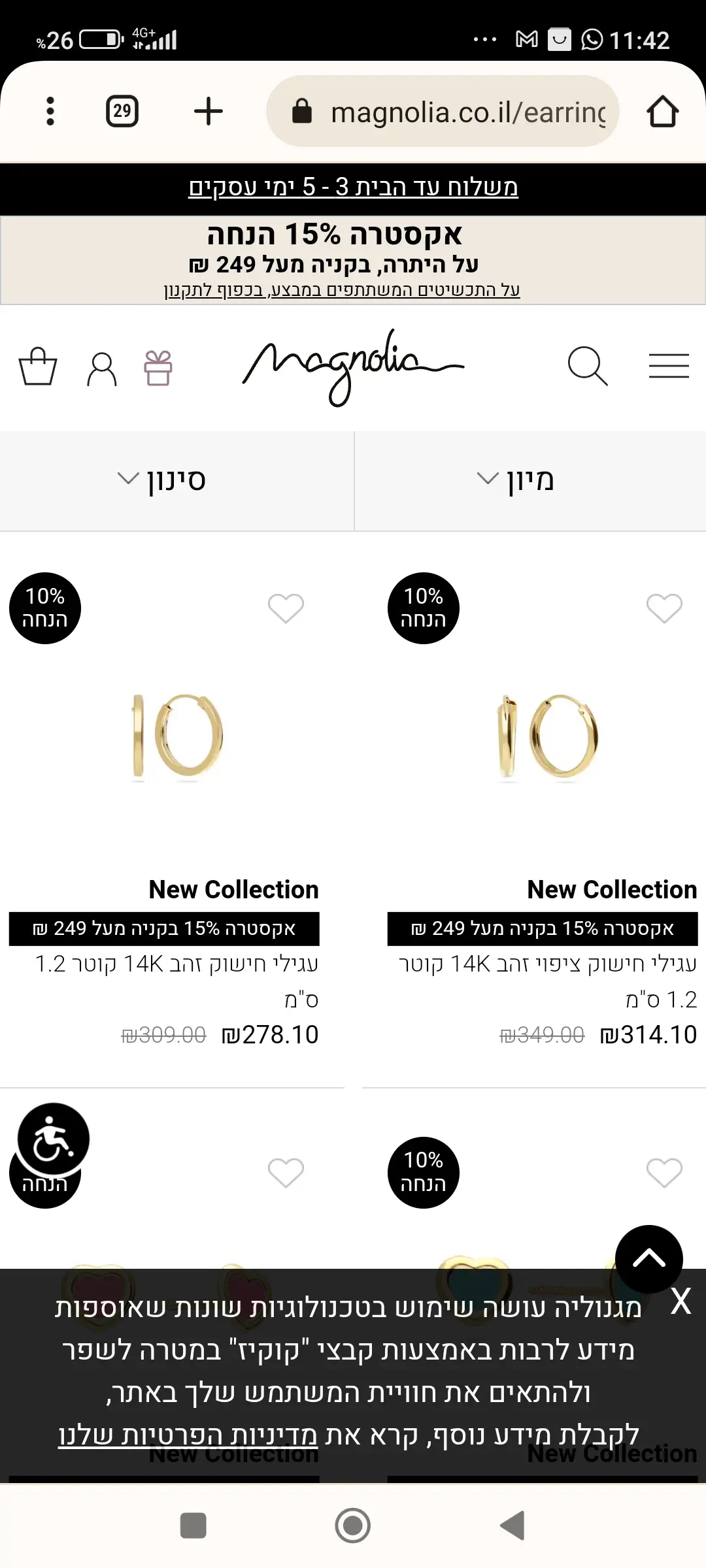Screen dimensions: 706x1568
Task: Open the home delivery 3-5 business days link
Action: 353,188
